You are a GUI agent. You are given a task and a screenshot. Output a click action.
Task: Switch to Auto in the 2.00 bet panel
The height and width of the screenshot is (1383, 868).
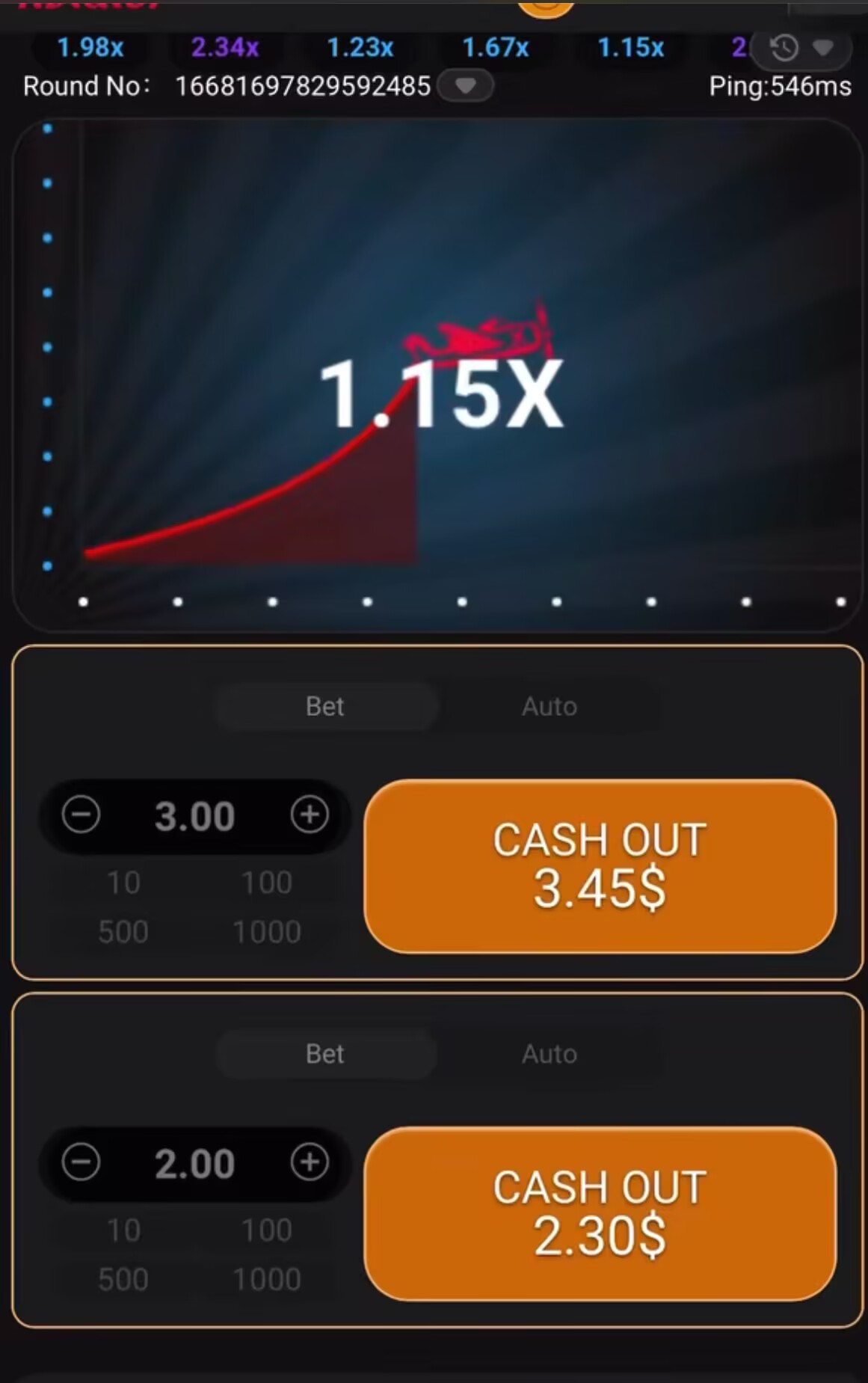coord(550,1054)
